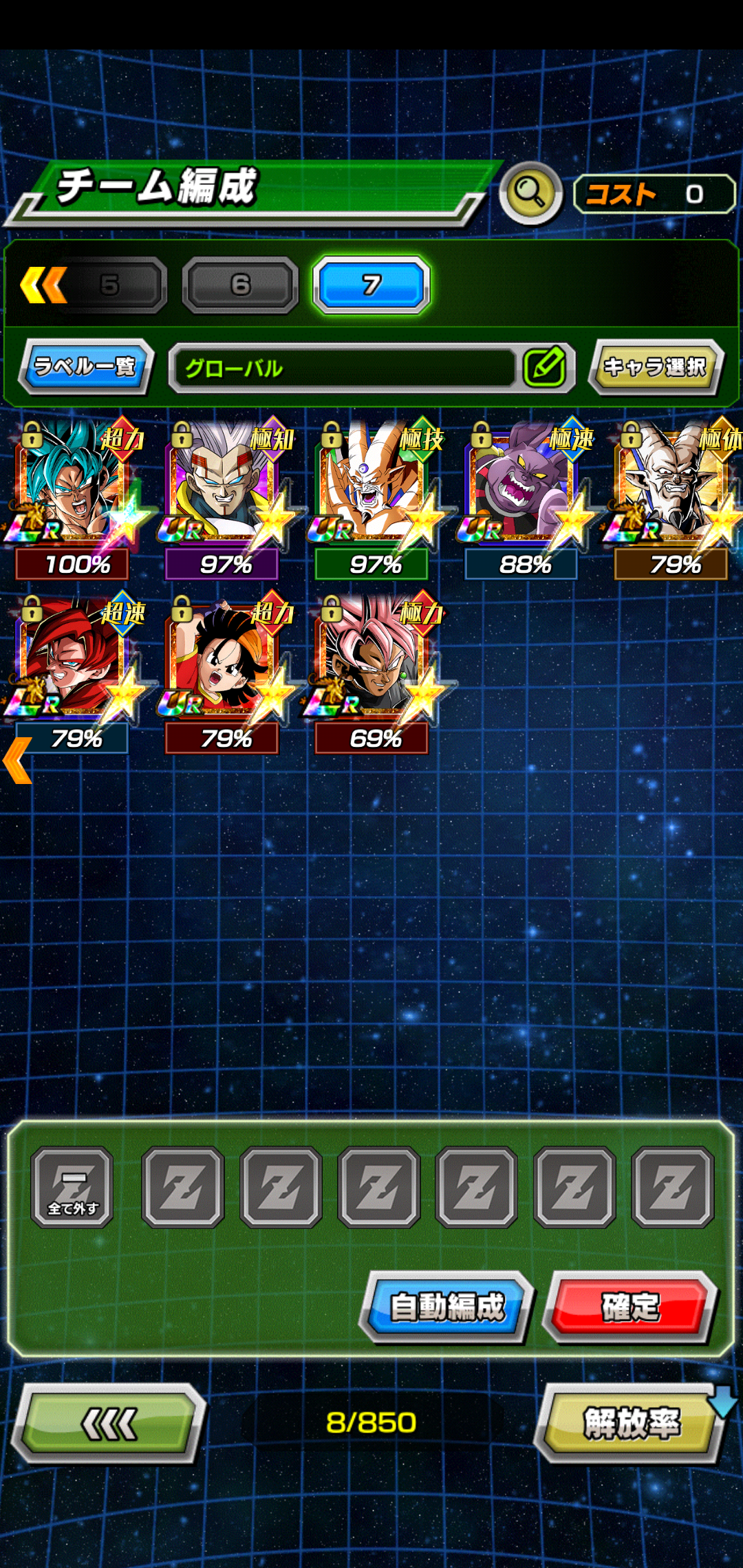The width and height of the screenshot is (743, 1568).
Task: Switch to team slot 6
Action: pyautogui.click(x=240, y=285)
